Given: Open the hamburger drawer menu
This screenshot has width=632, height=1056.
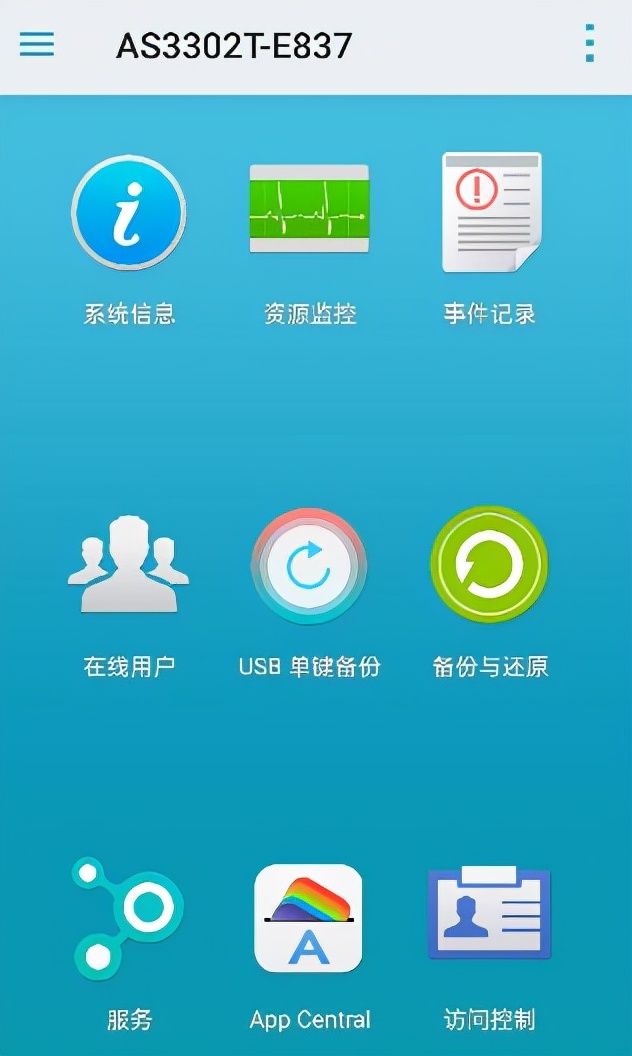Looking at the screenshot, I should (x=37, y=45).
